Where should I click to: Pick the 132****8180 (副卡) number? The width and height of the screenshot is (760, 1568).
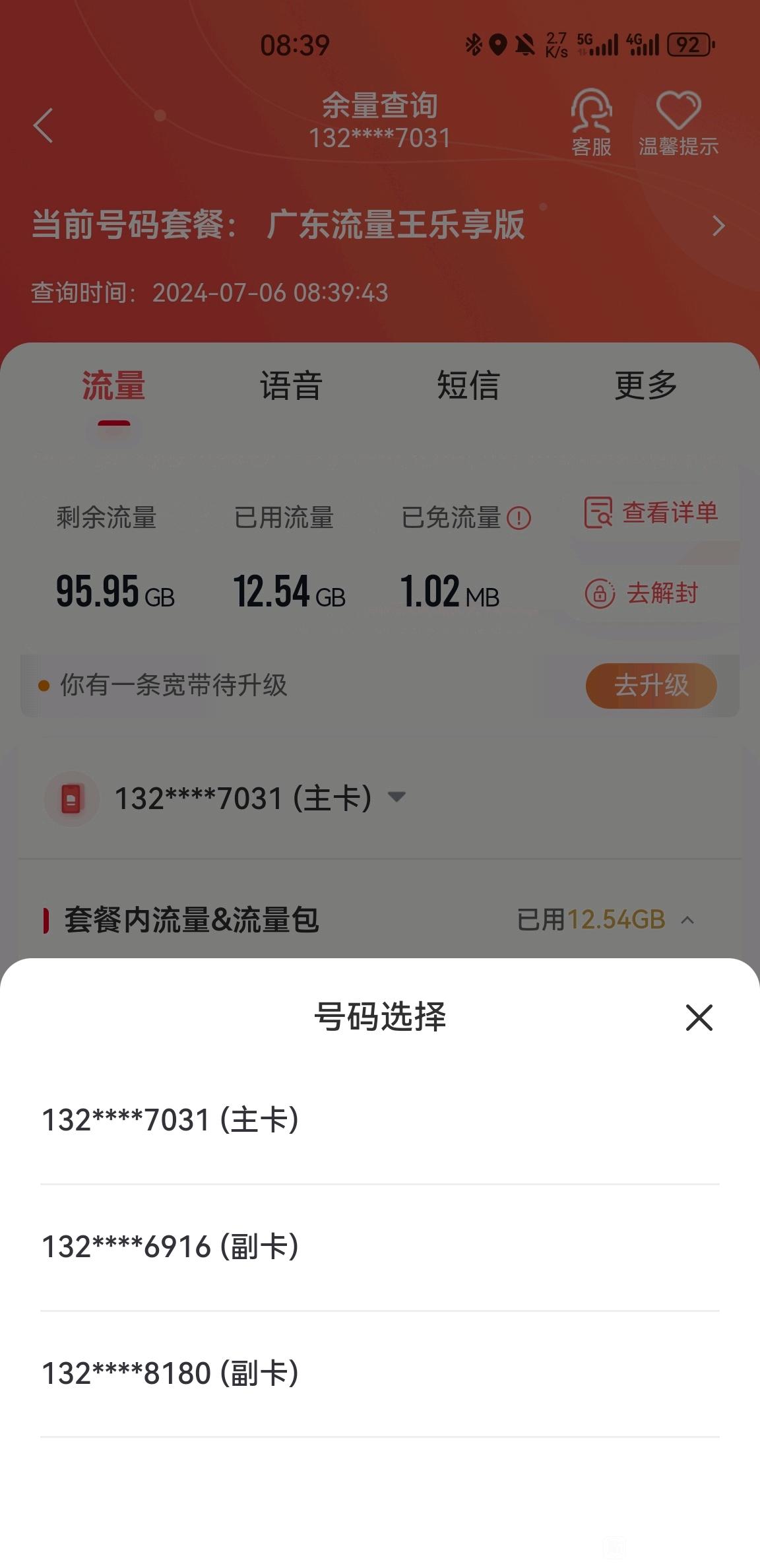point(379,1373)
